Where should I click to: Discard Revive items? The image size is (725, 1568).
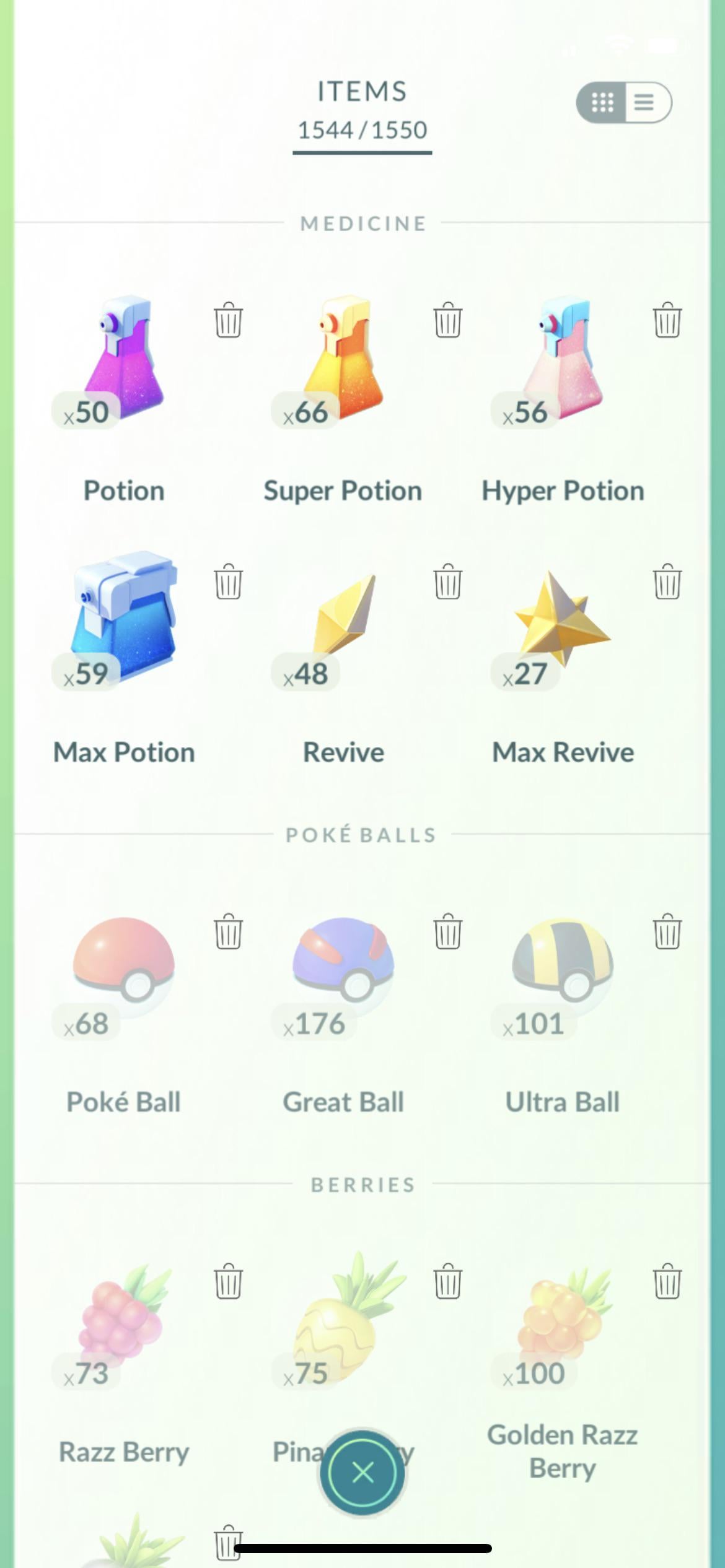tap(447, 581)
